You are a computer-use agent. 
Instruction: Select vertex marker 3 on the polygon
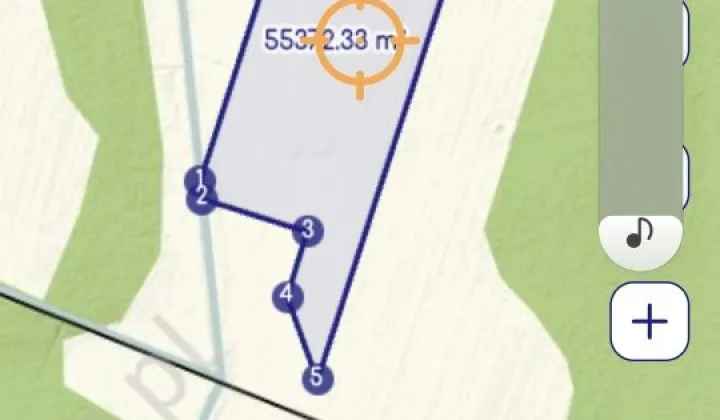[309, 231]
